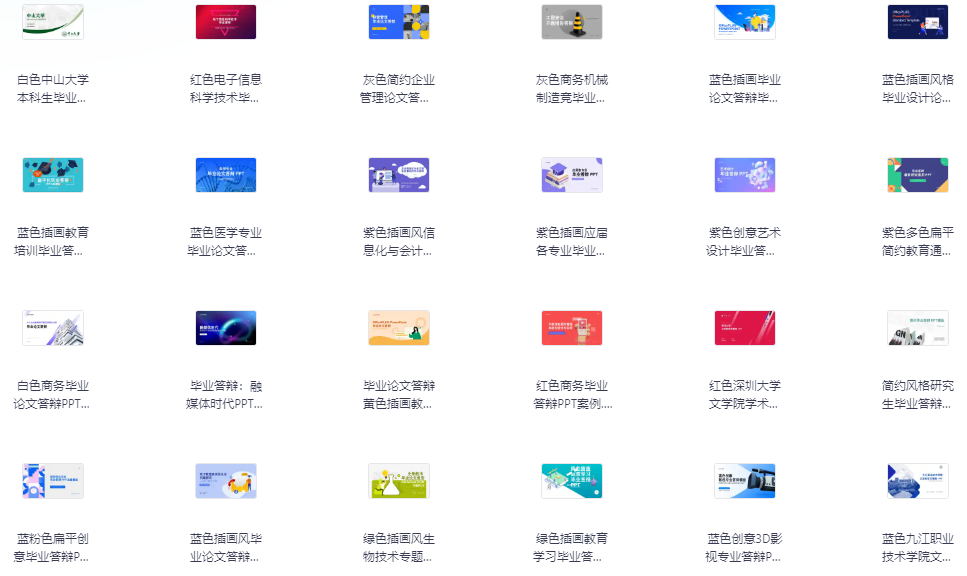Viewport: 967px width, 576px height.
Task: Choose the 紫色插画应届各专业 template
Action: pos(572,175)
